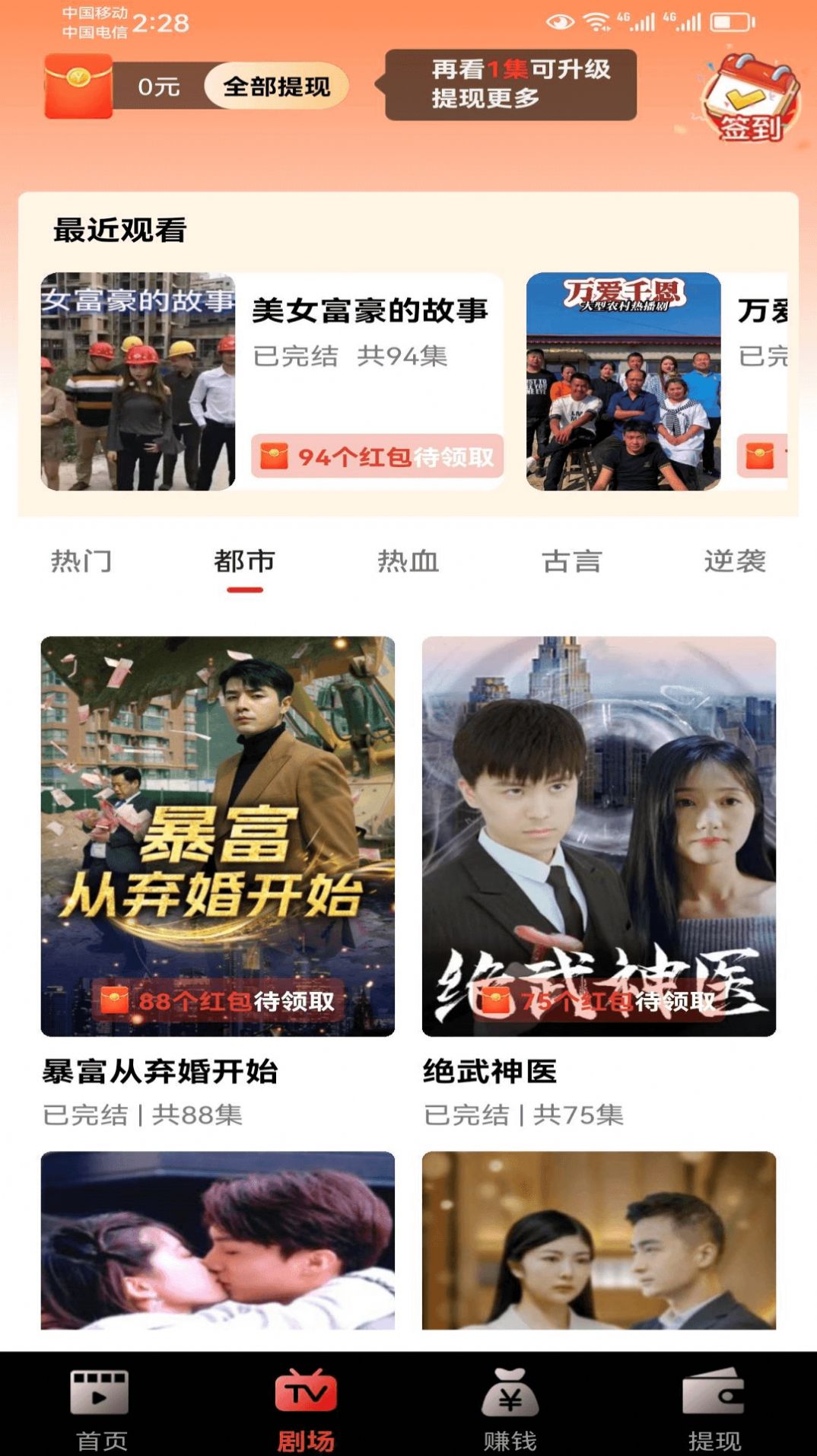The image size is (817, 1456).
Task: Switch to the 热门 category tab
Action: (x=81, y=561)
